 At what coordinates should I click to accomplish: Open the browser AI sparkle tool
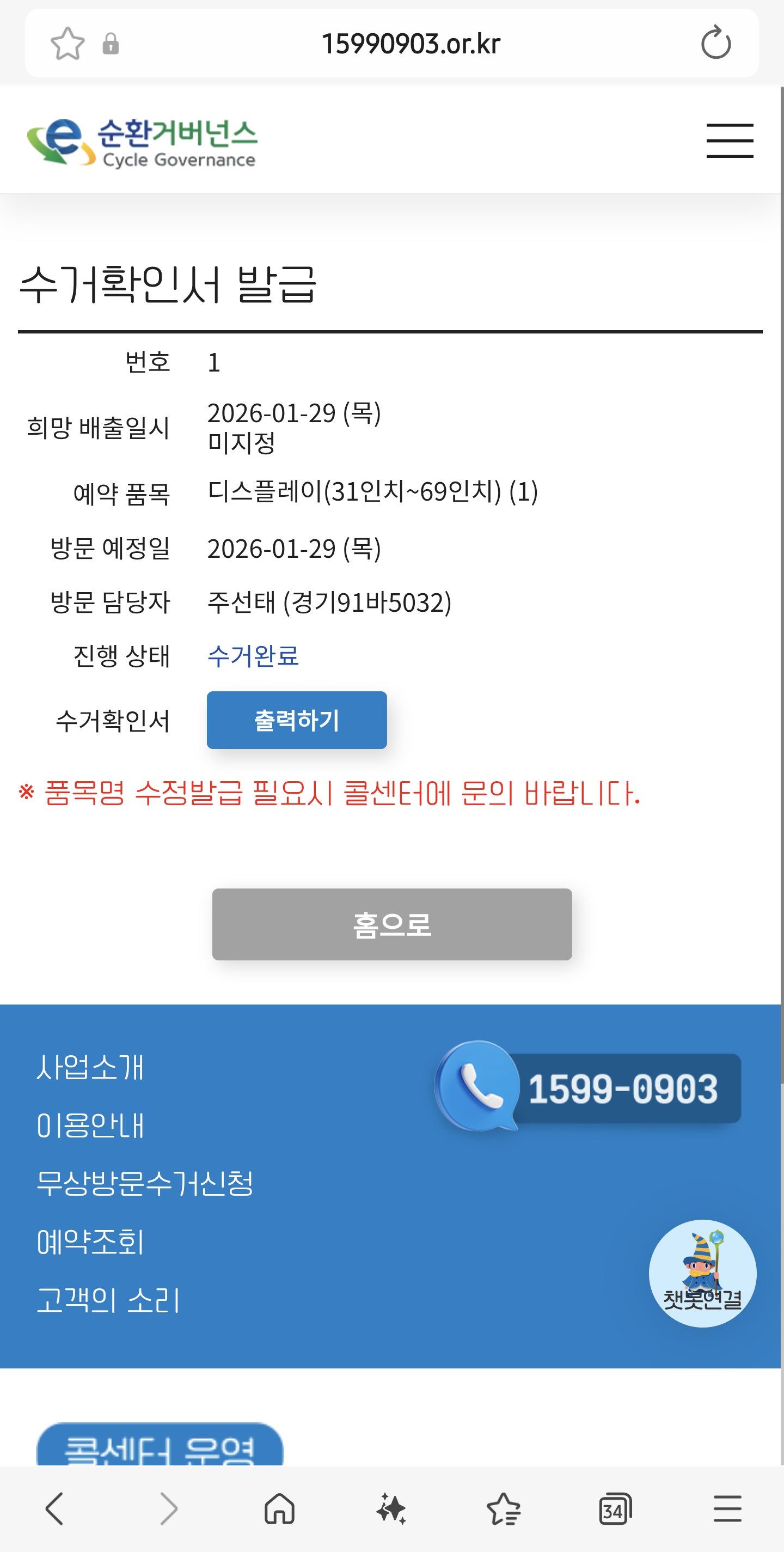click(391, 1508)
